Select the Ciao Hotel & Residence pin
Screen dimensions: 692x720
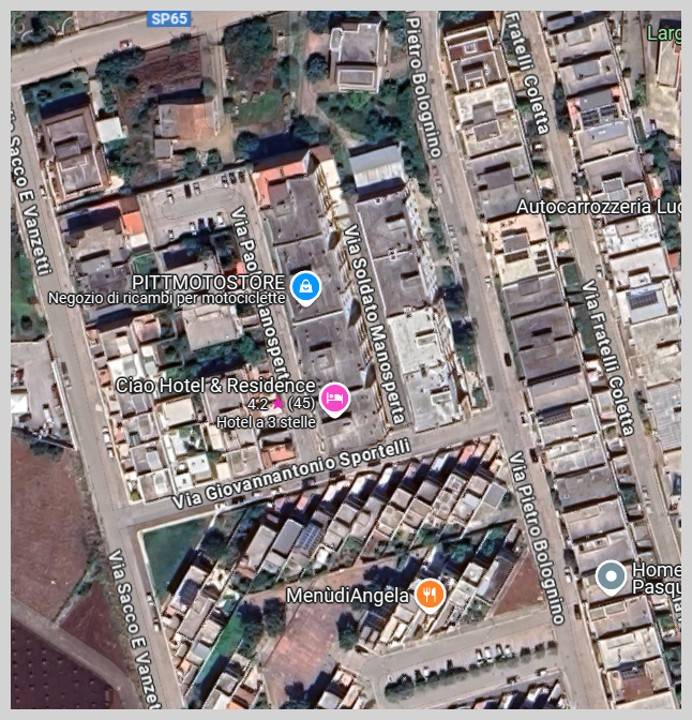334,397
